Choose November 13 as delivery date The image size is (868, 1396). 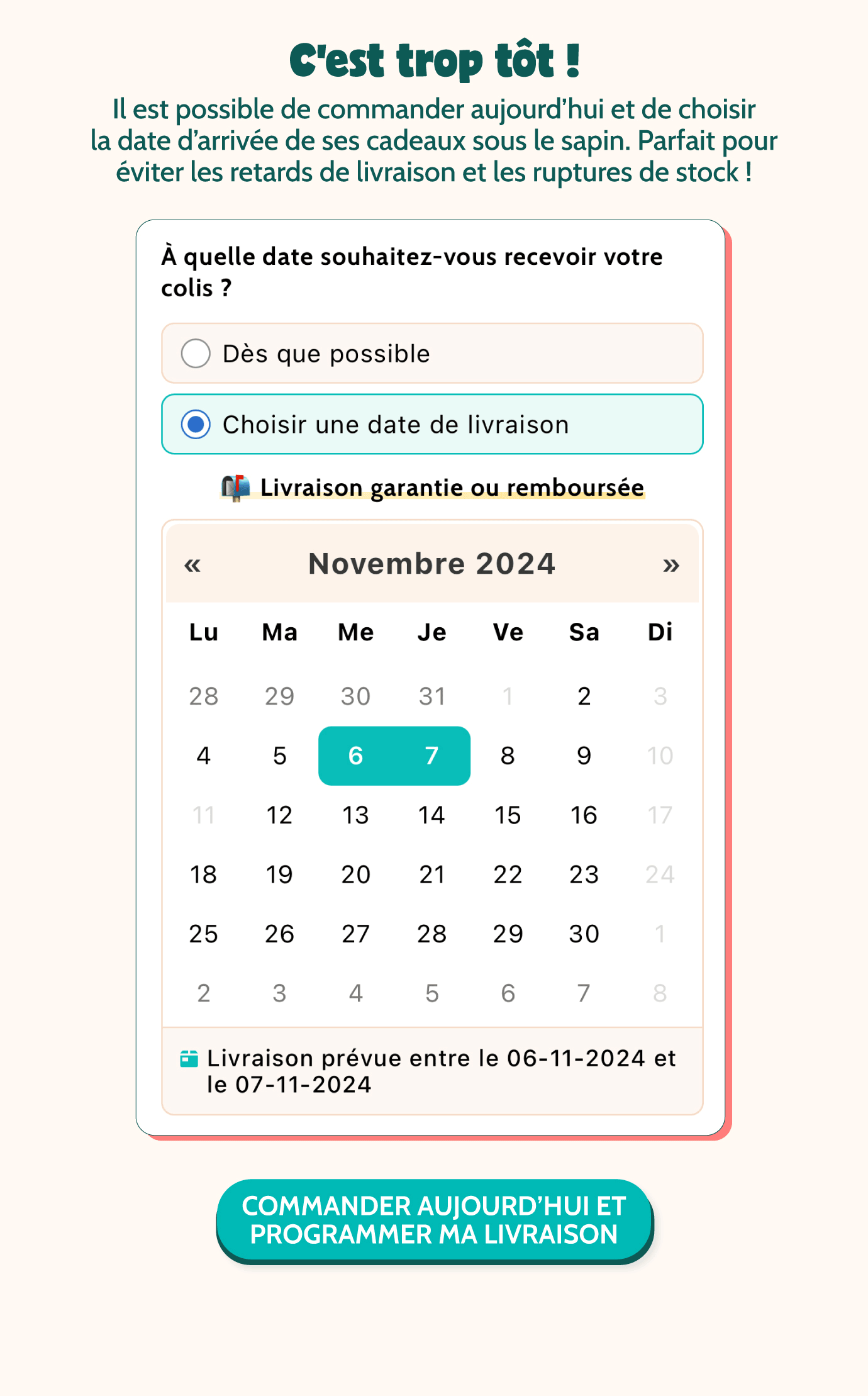(355, 815)
